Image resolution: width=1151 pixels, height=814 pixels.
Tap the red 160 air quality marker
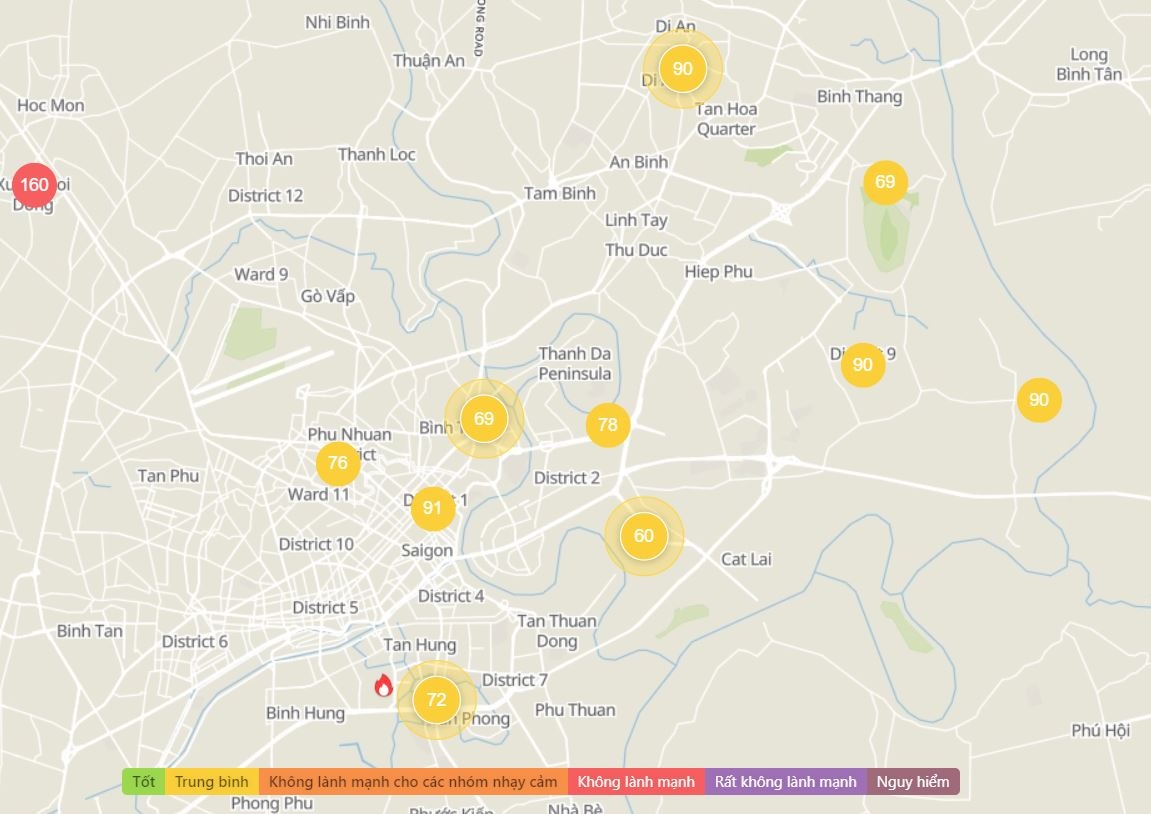coord(34,185)
